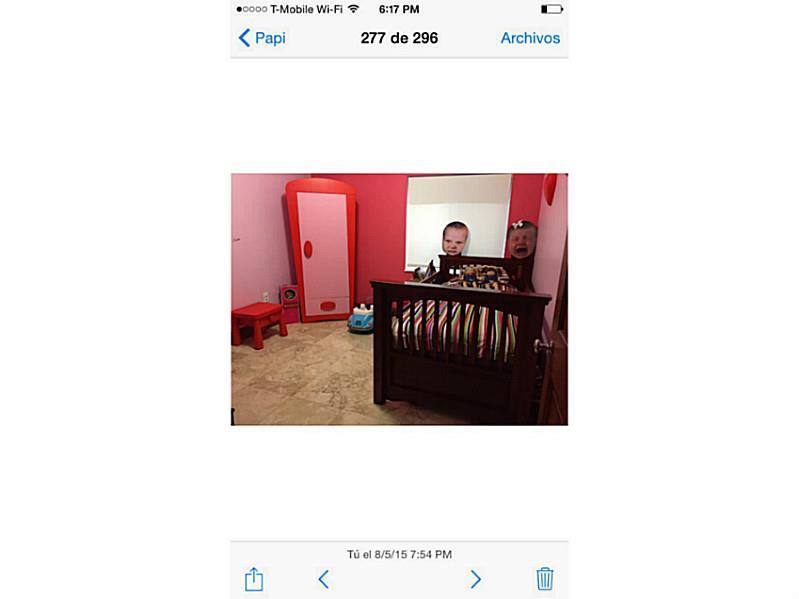
Task: Tap the bedroom photo to hide toolbars
Action: pyautogui.click(x=399, y=299)
